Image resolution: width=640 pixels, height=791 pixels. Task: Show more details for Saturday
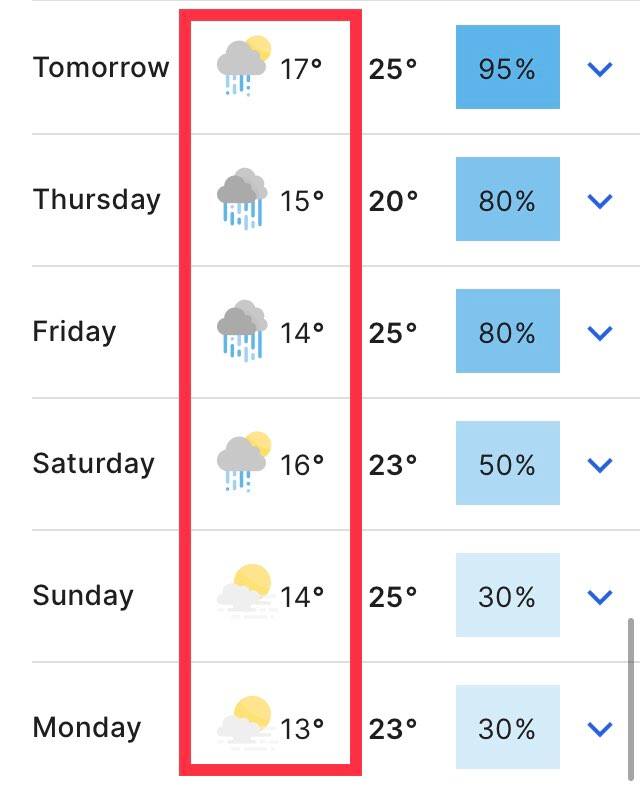pos(600,465)
